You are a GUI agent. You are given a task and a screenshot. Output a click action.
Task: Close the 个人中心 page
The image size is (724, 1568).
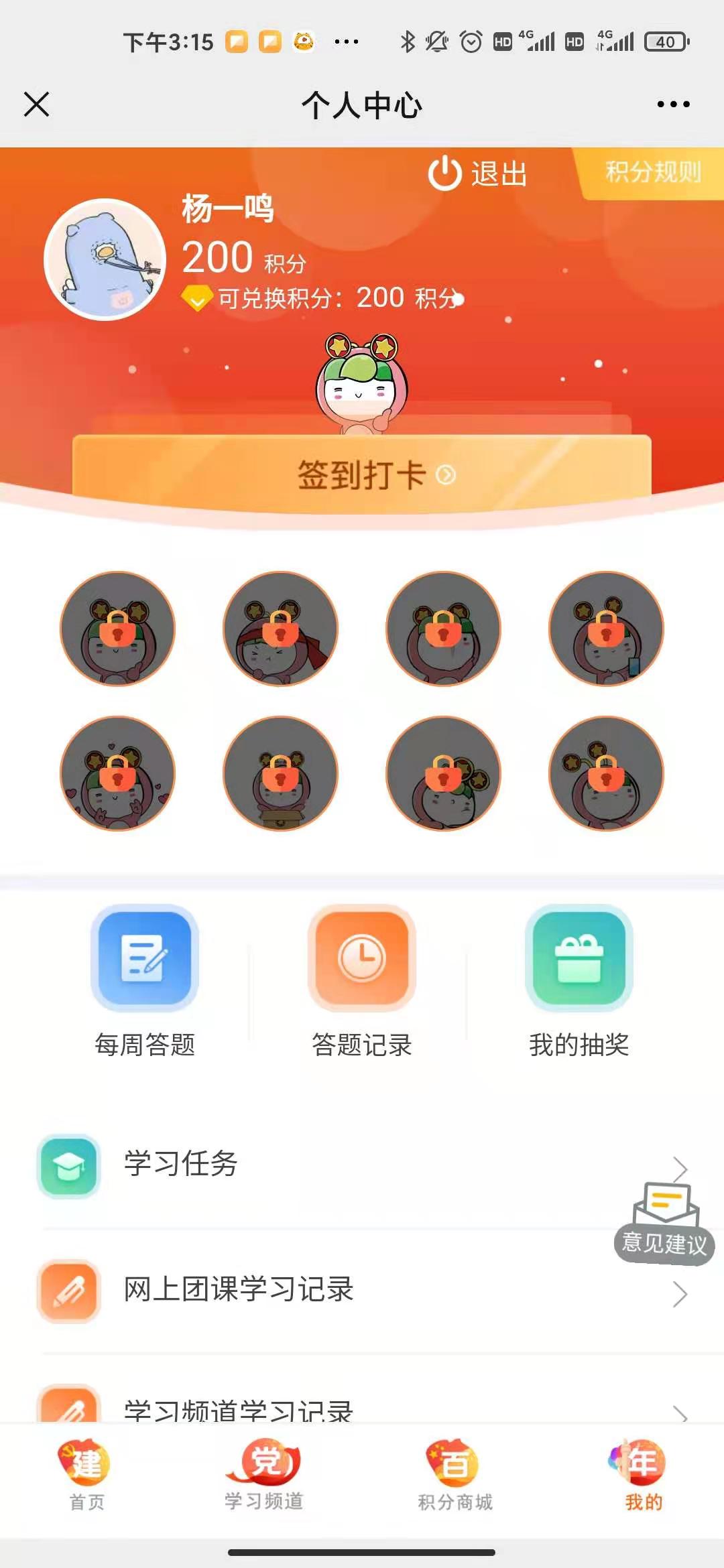pyautogui.click(x=36, y=105)
